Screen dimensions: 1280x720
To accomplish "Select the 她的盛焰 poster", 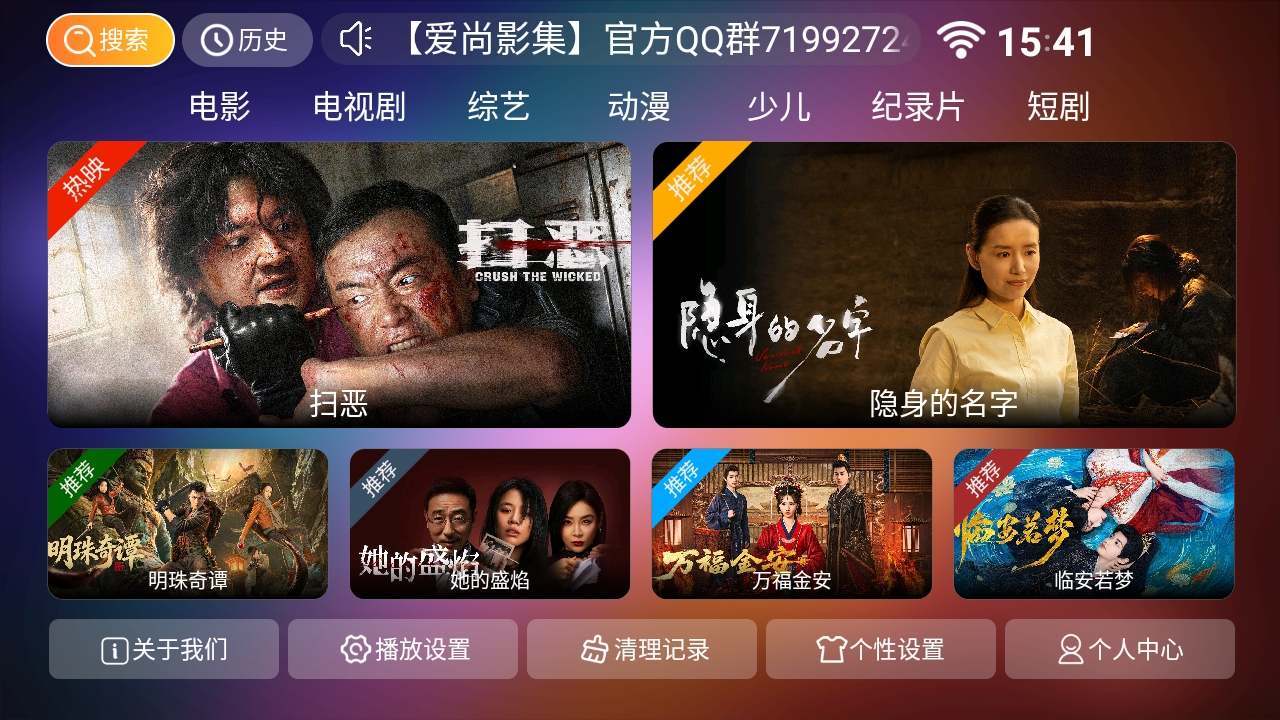I will point(490,524).
